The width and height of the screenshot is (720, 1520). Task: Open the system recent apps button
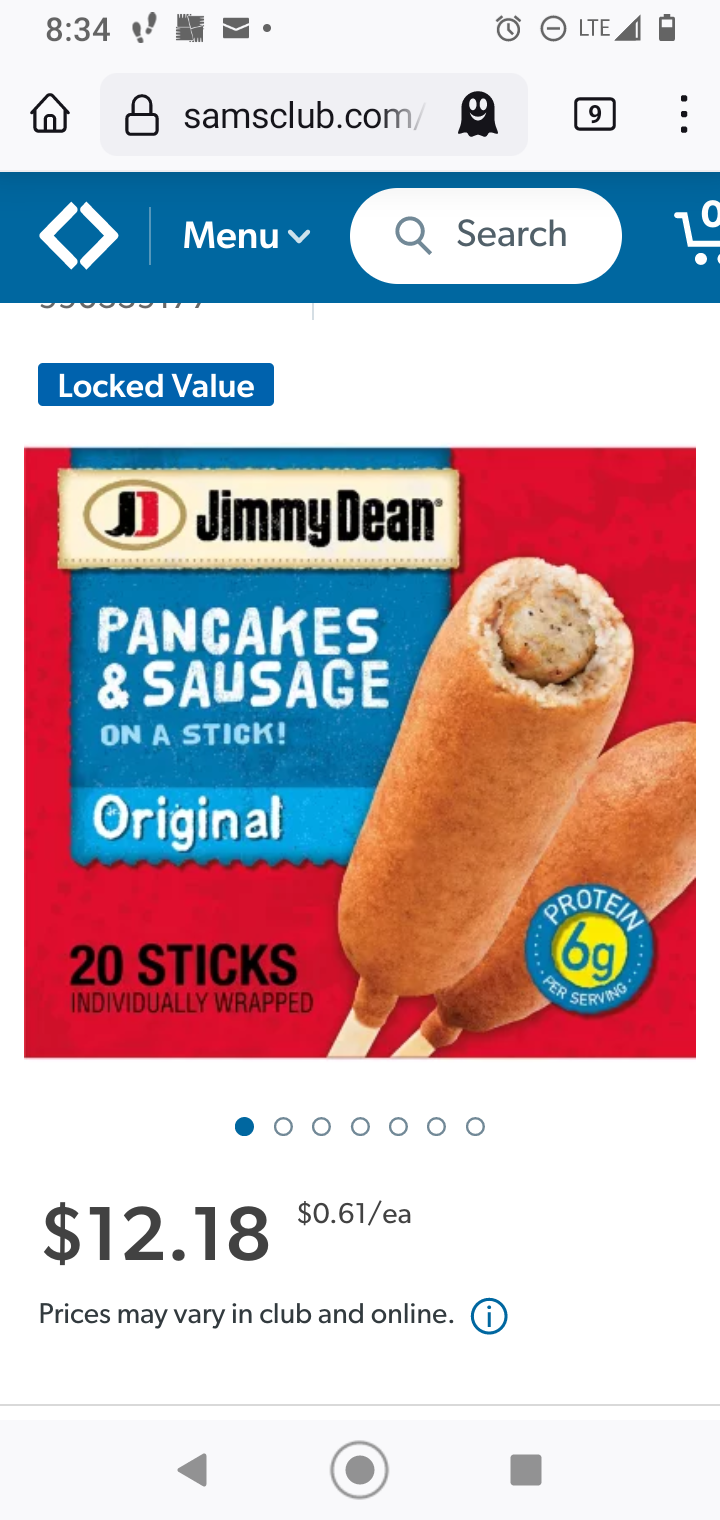pyautogui.click(x=526, y=1470)
